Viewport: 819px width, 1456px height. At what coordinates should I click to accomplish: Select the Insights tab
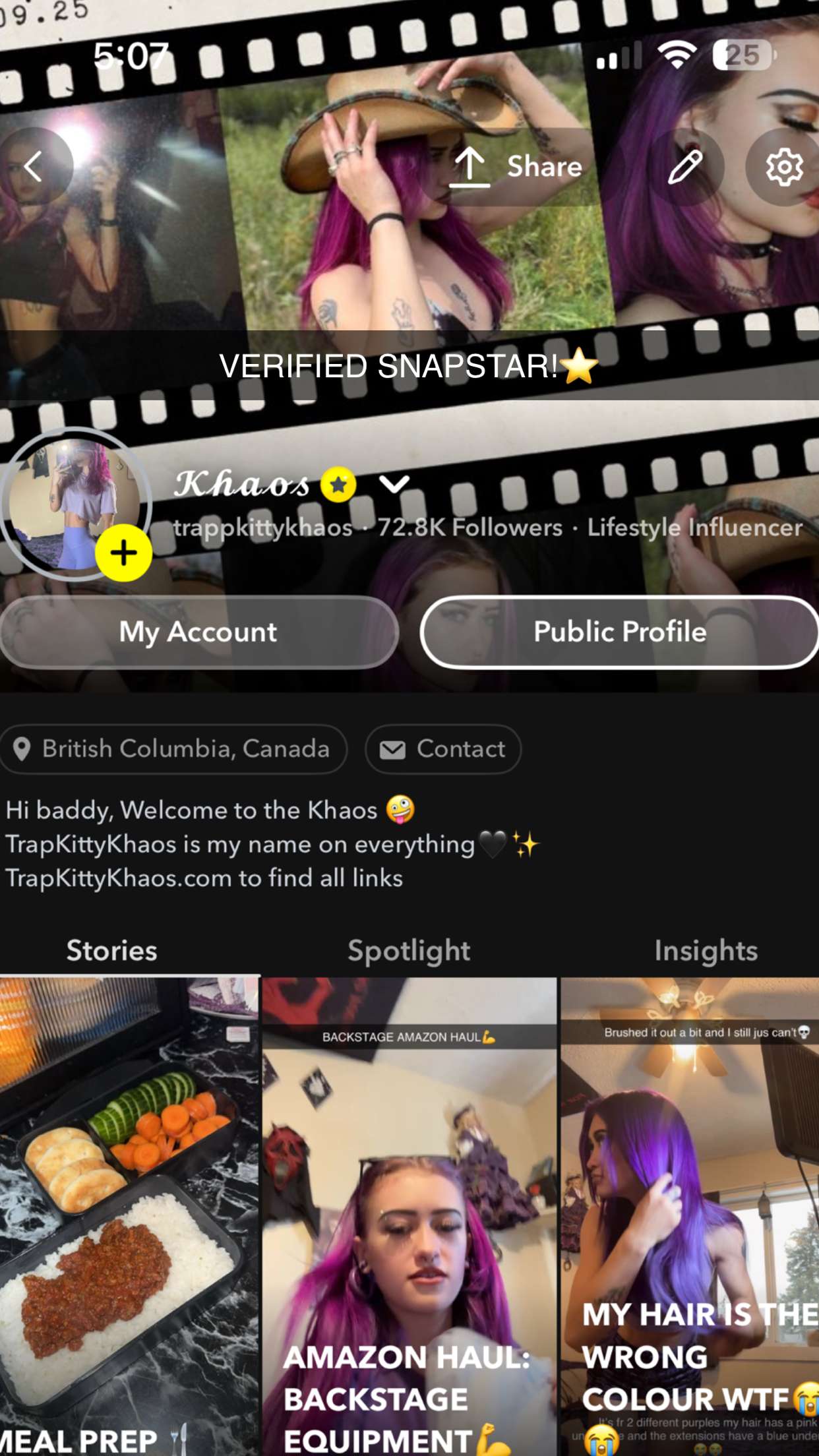click(706, 950)
